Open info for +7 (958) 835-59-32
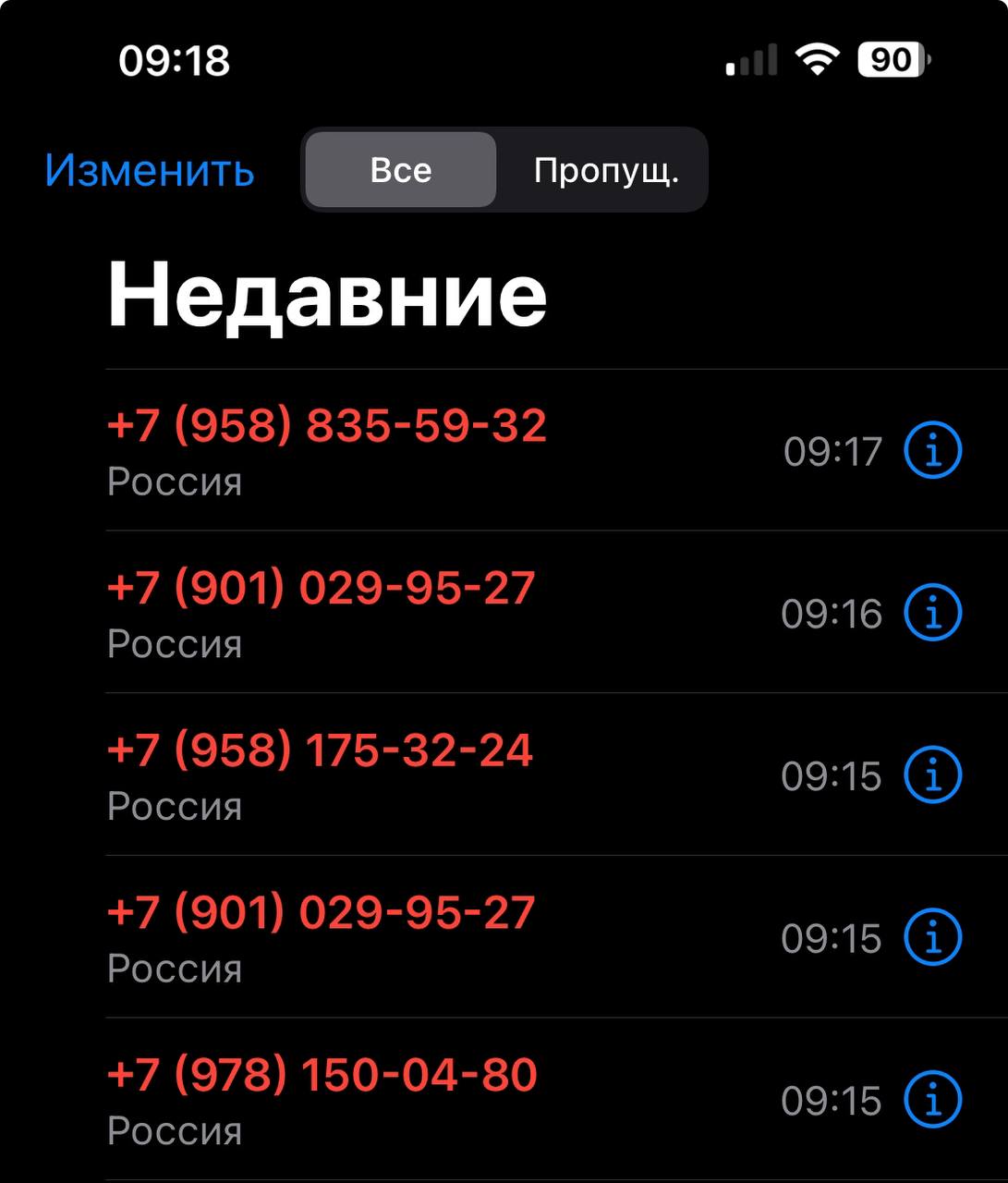Screen dimensions: 1008x1183 [932, 450]
